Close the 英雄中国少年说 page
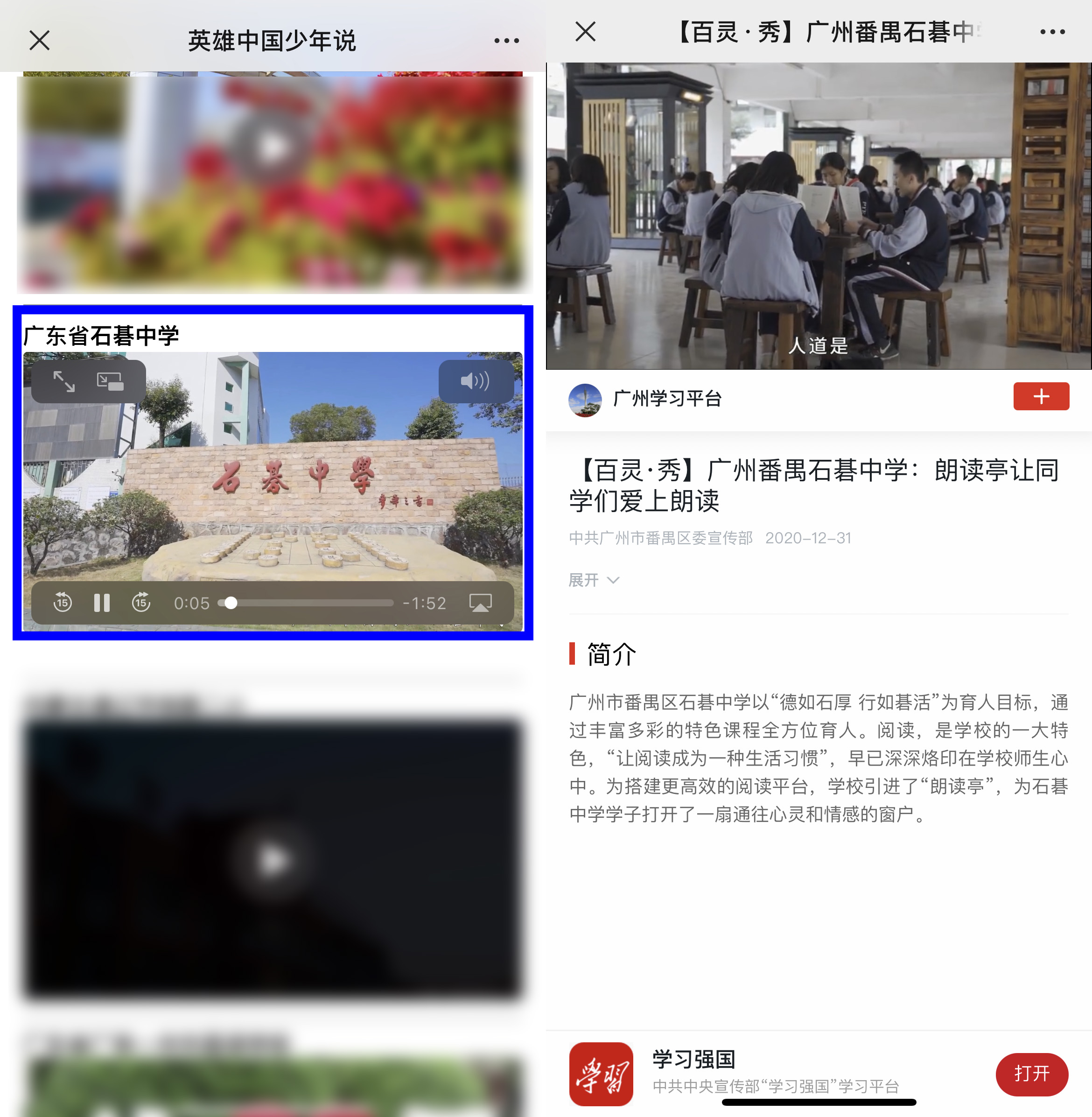The height and width of the screenshot is (1117, 1092). click(40, 41)
